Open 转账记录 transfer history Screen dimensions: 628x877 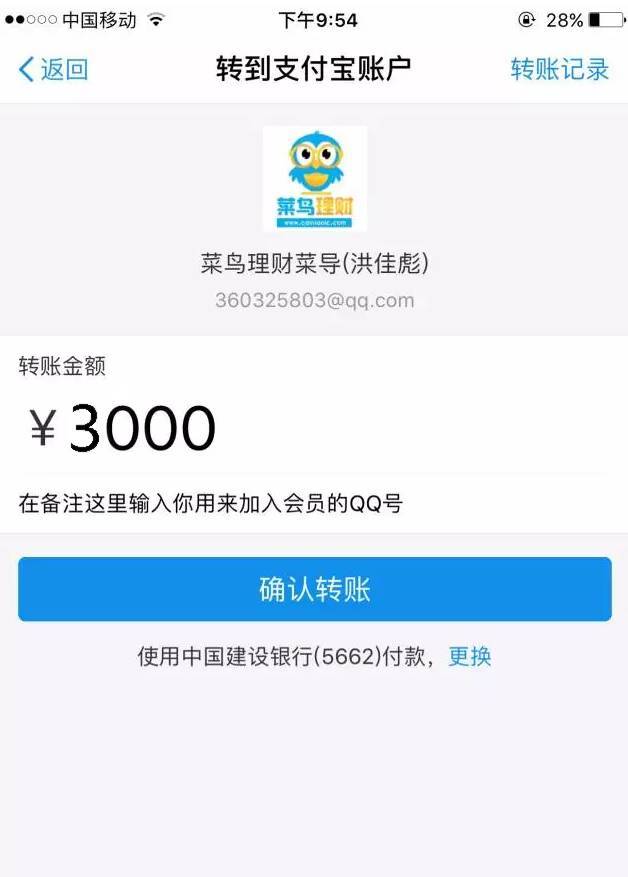click(559, 69)
